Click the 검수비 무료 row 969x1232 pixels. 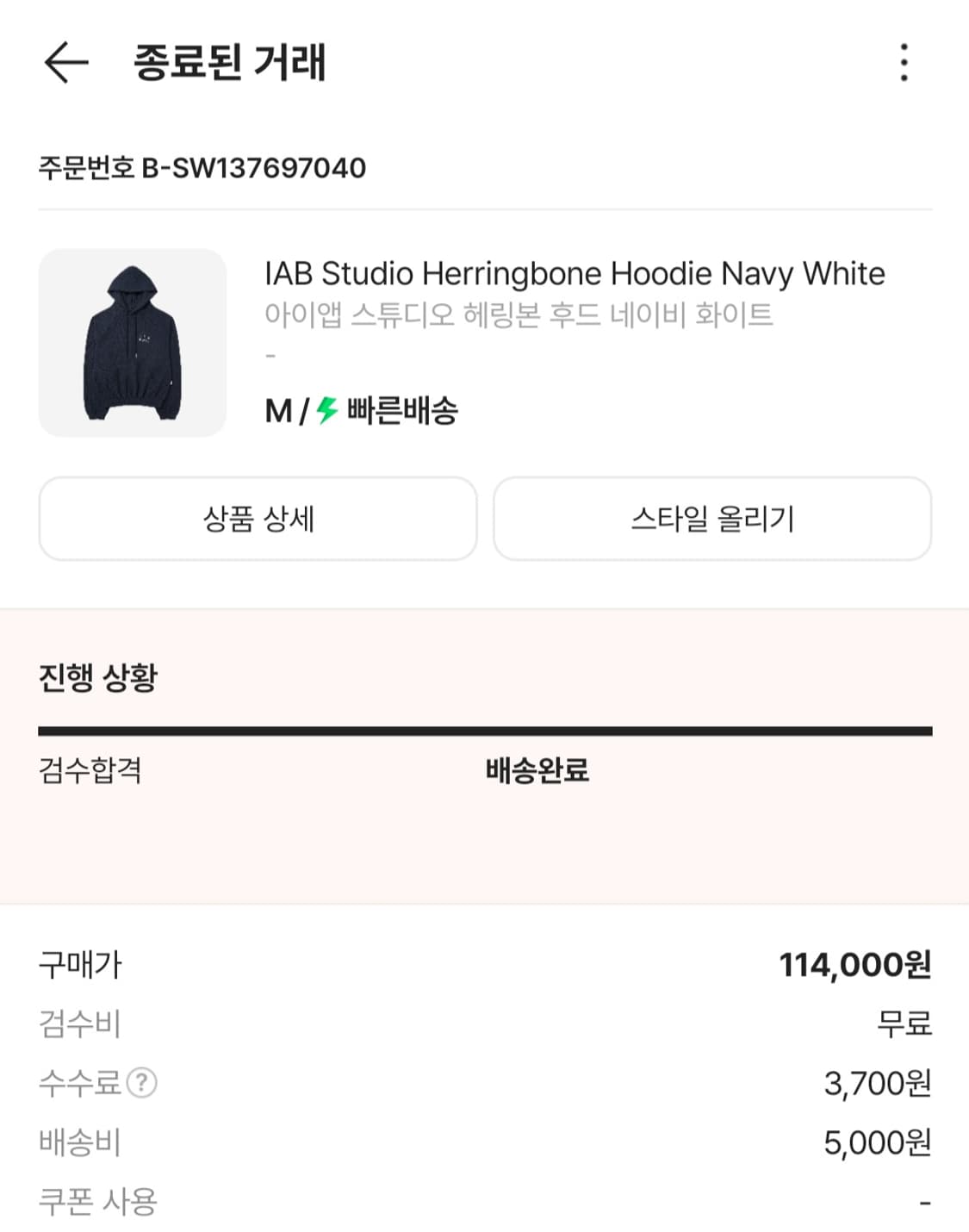[x=484, y=1024]
